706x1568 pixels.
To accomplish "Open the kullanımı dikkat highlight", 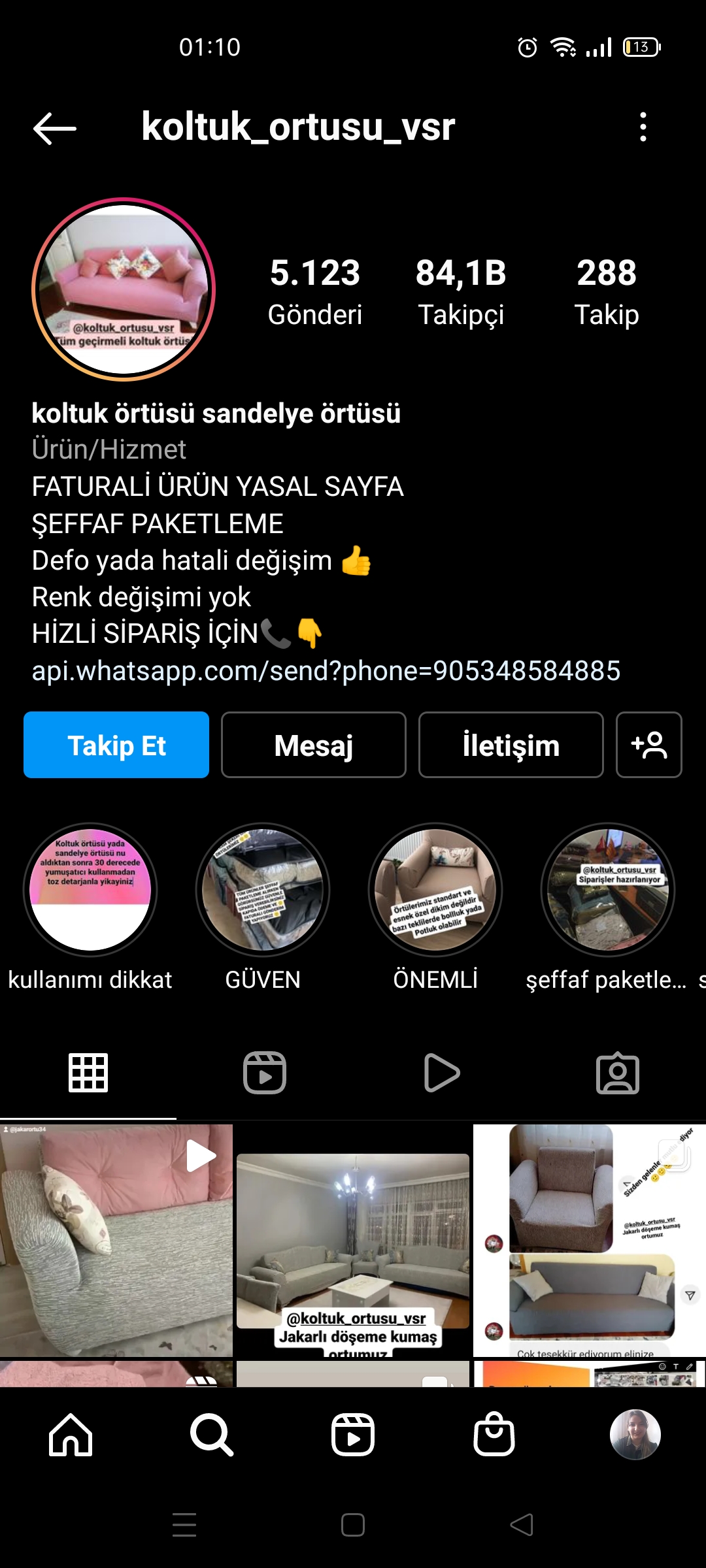I will pyautogui.click(x=90, y=890).
